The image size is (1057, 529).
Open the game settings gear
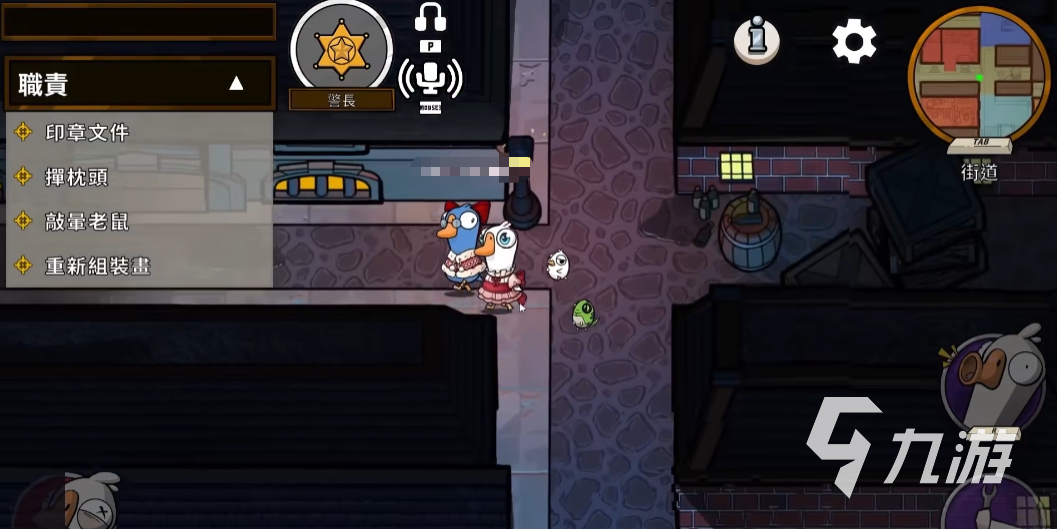854,41
